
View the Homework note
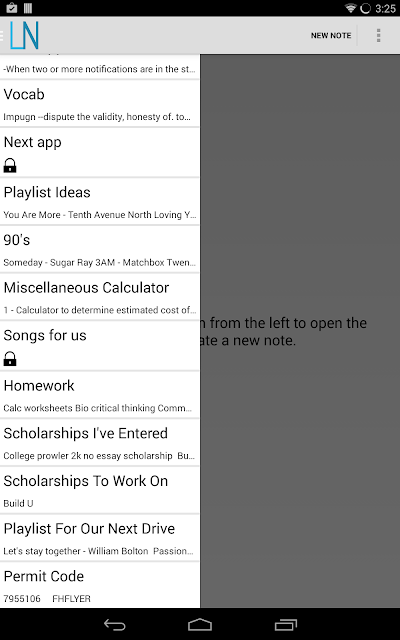point(100,395)
